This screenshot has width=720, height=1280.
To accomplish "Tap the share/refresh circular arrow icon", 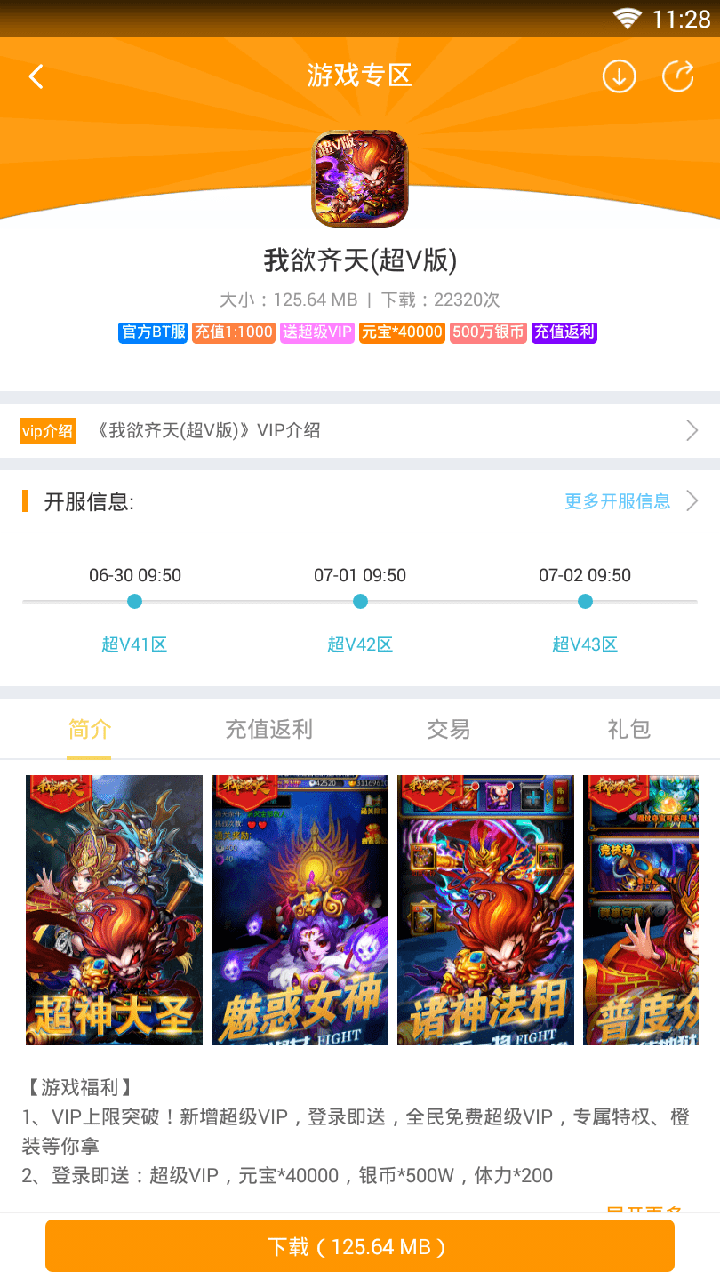I will pyautogui.click(x=678, y=76).
